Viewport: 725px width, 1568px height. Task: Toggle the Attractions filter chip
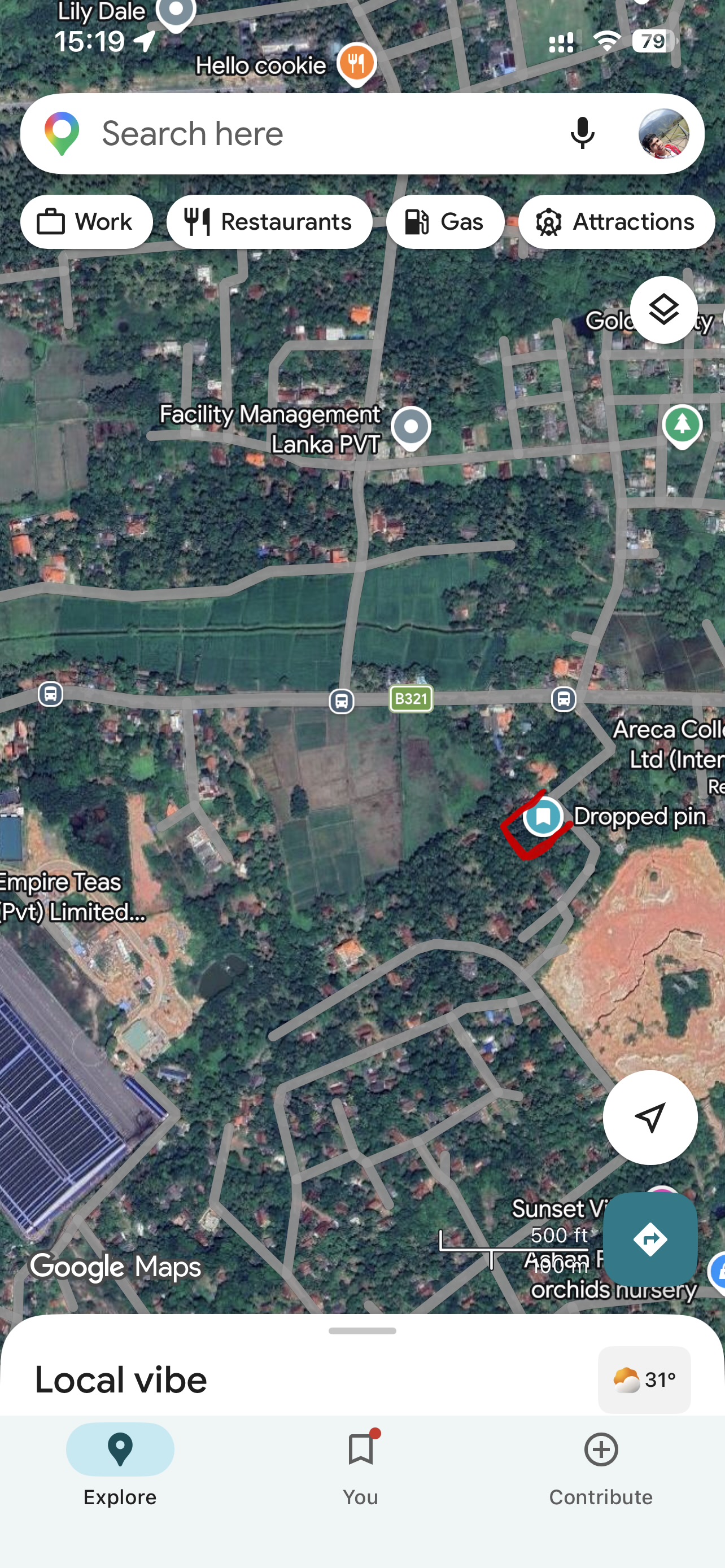click(617, 222)
